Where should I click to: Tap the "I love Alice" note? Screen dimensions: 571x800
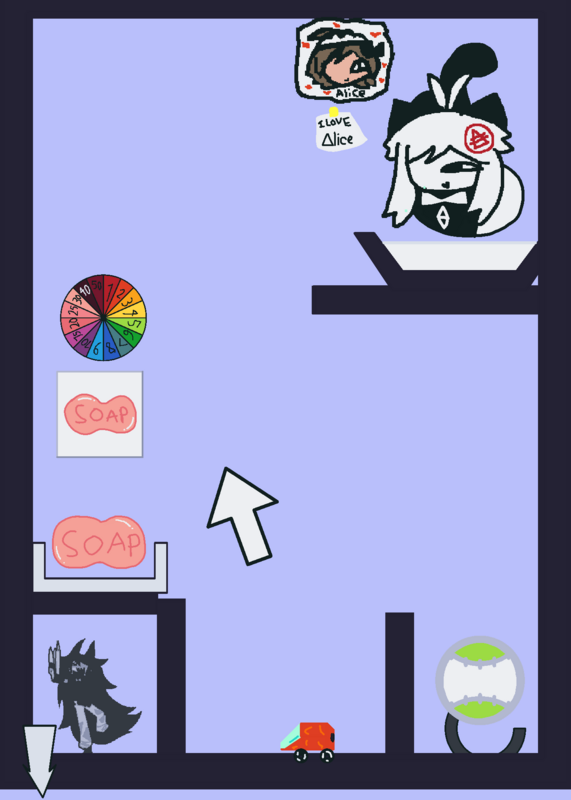point(340,131)
